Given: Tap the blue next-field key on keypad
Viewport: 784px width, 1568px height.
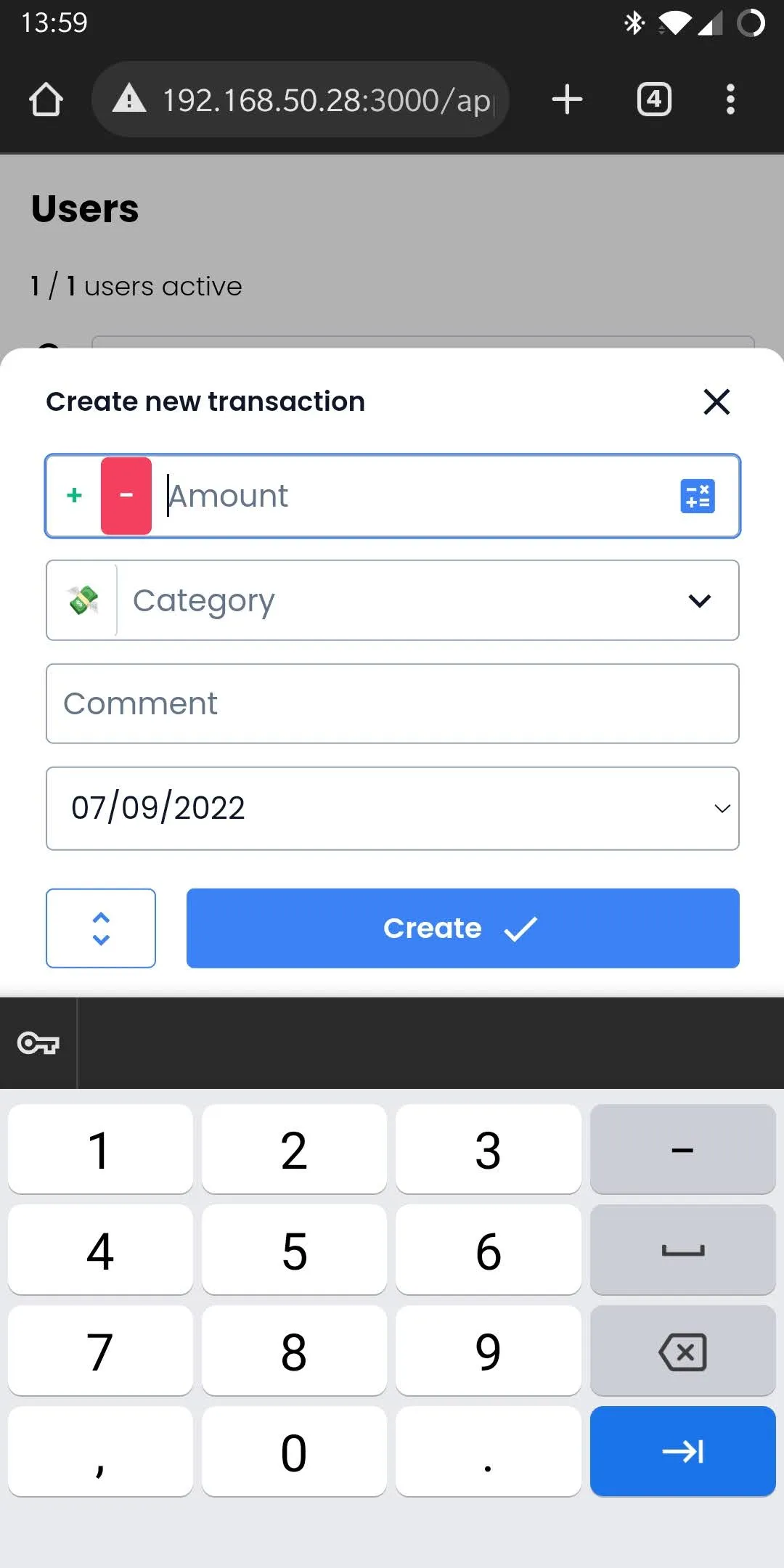Looking at the screenshot, I should tap(682, 1452).
